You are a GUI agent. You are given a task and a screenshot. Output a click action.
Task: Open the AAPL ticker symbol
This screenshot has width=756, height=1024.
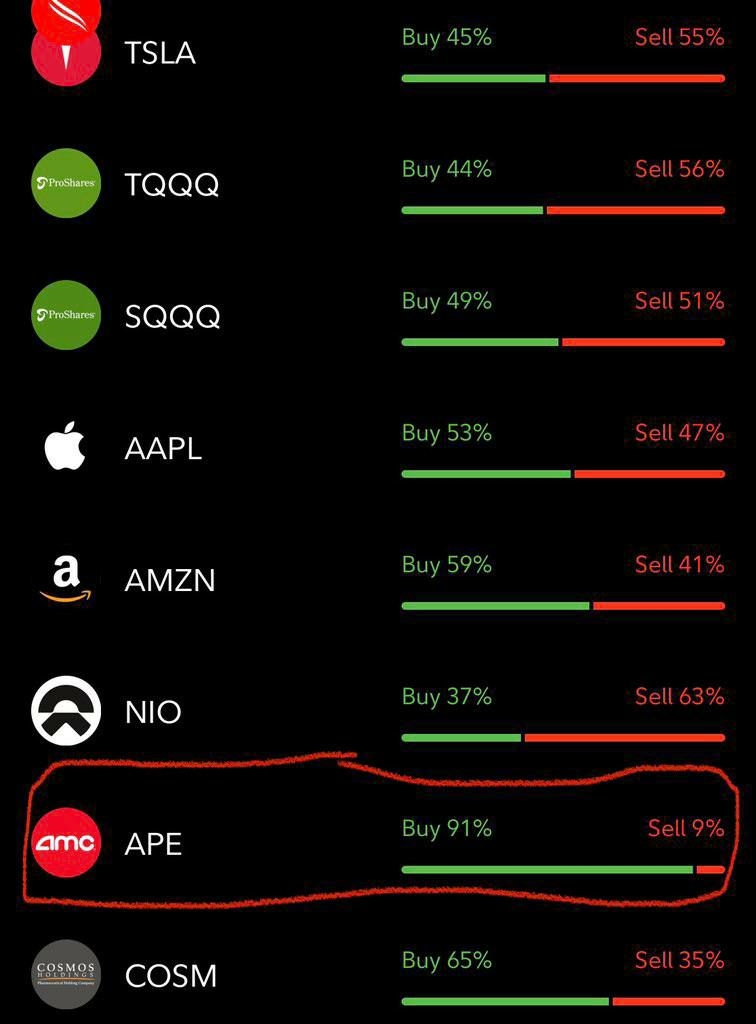[164, 448]
